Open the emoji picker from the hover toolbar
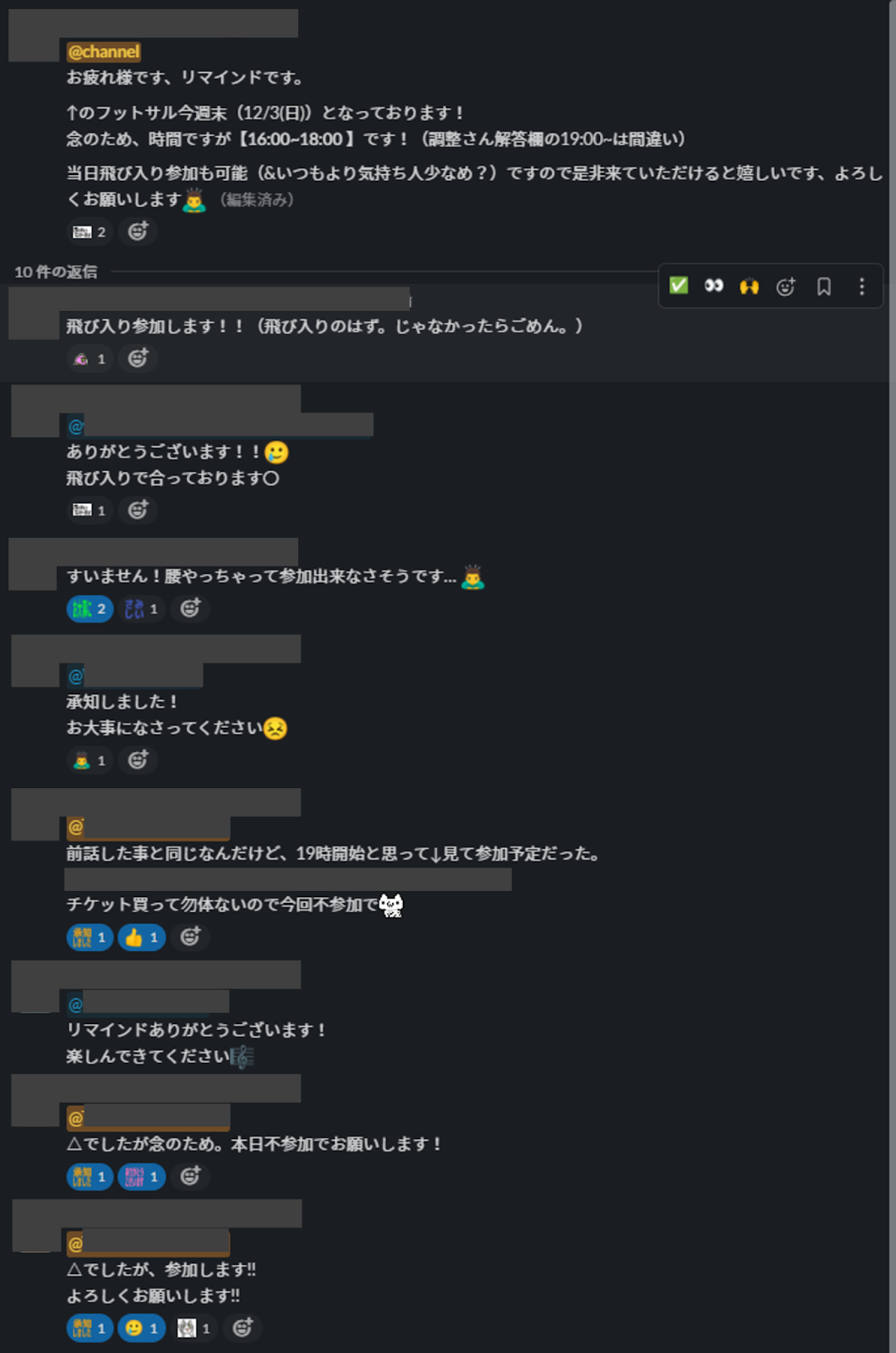The image size is (896, 1353). 786,286
